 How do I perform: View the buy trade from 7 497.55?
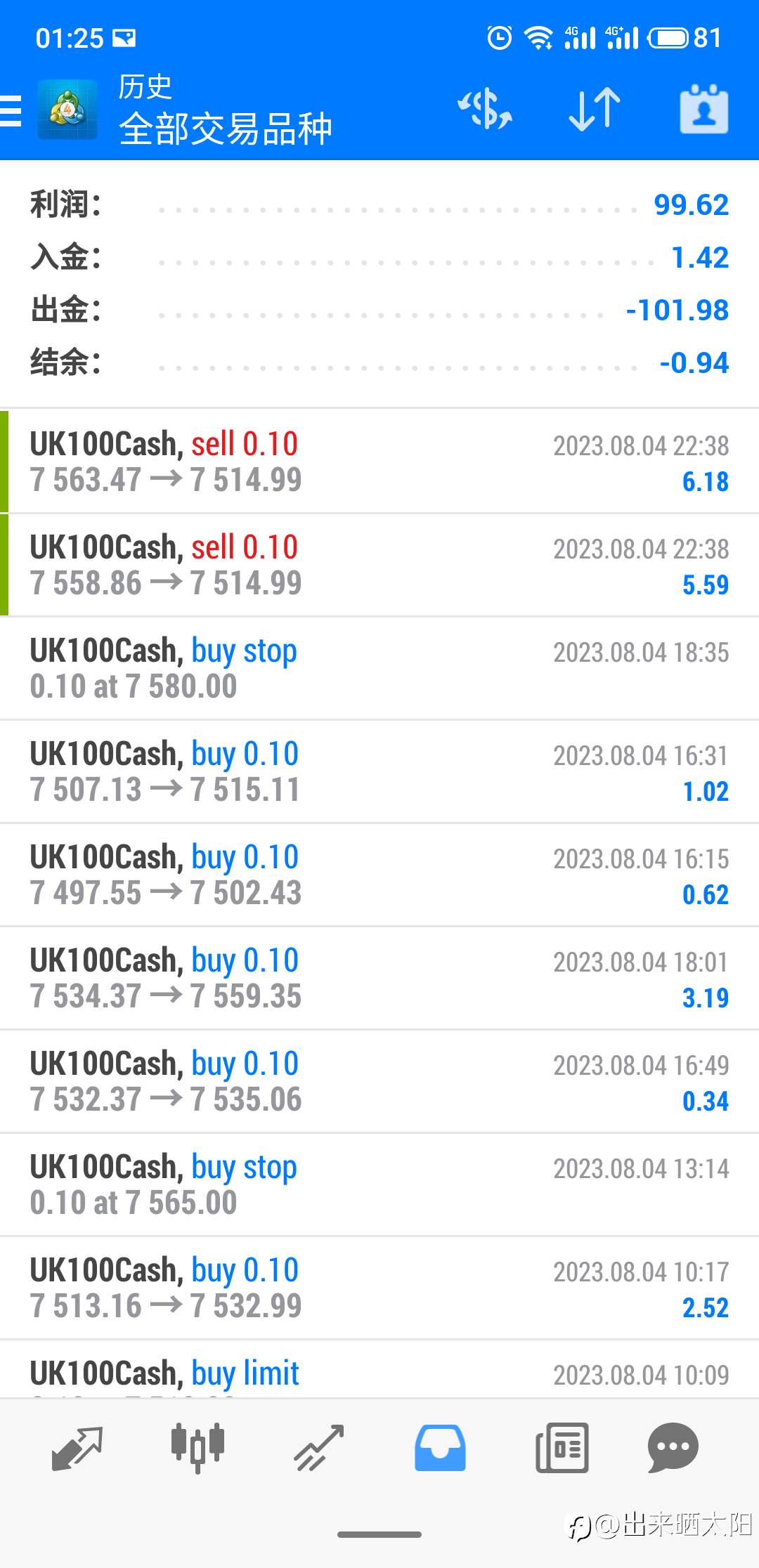[x=379, y=875]
